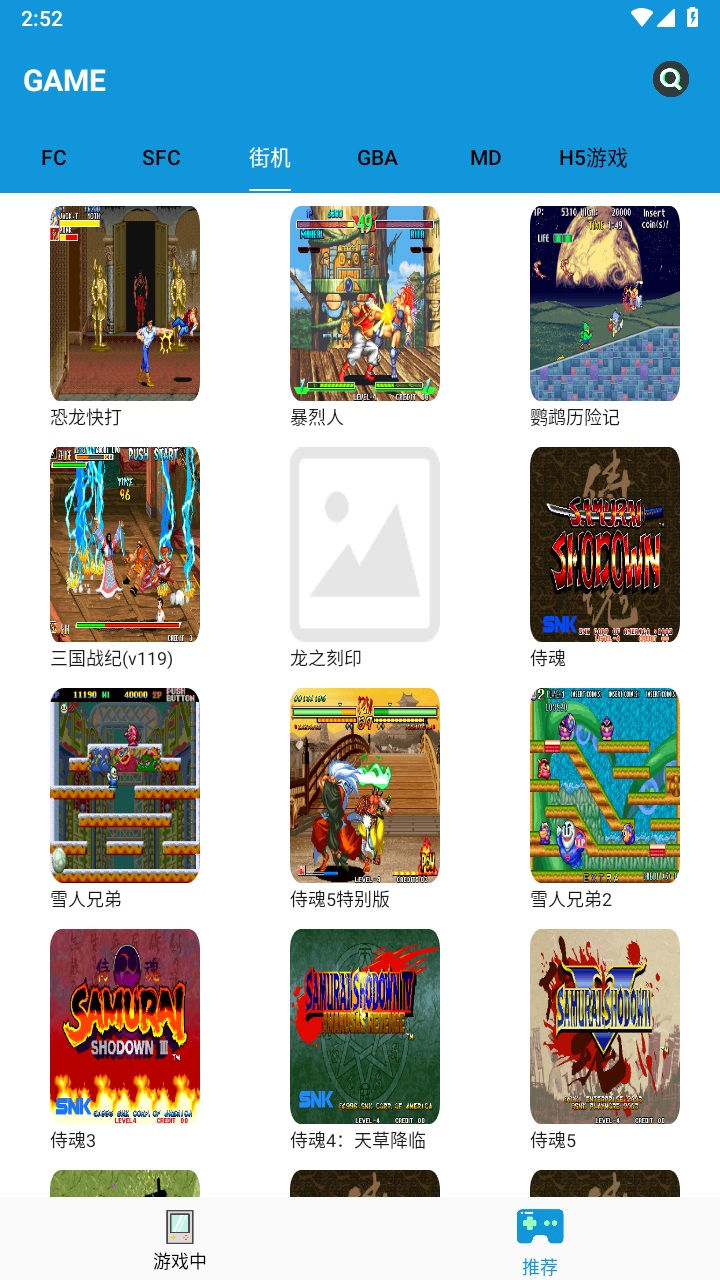Open 雪人兄弟2

tap(605, 786)
